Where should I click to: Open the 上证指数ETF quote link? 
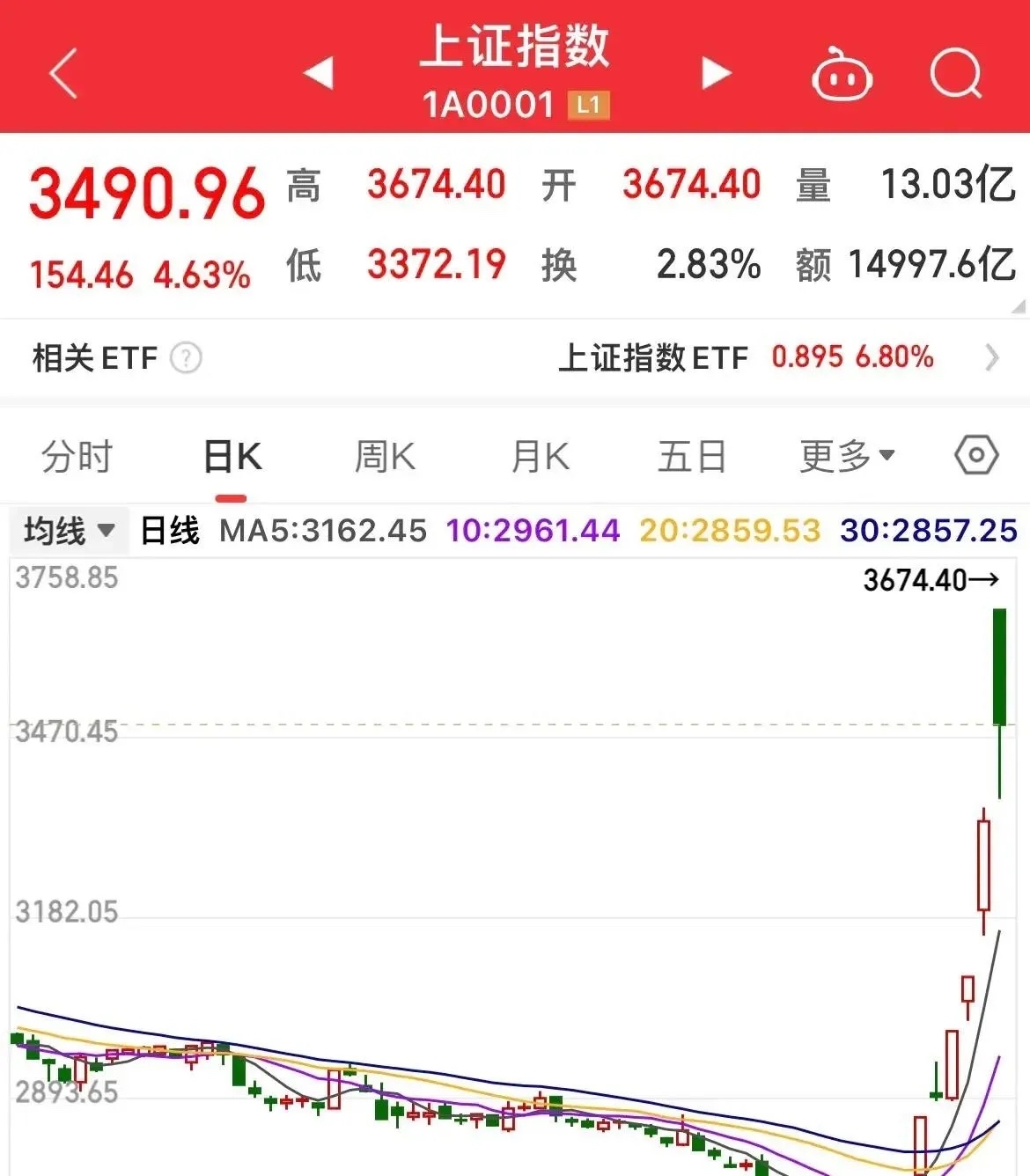655,358
